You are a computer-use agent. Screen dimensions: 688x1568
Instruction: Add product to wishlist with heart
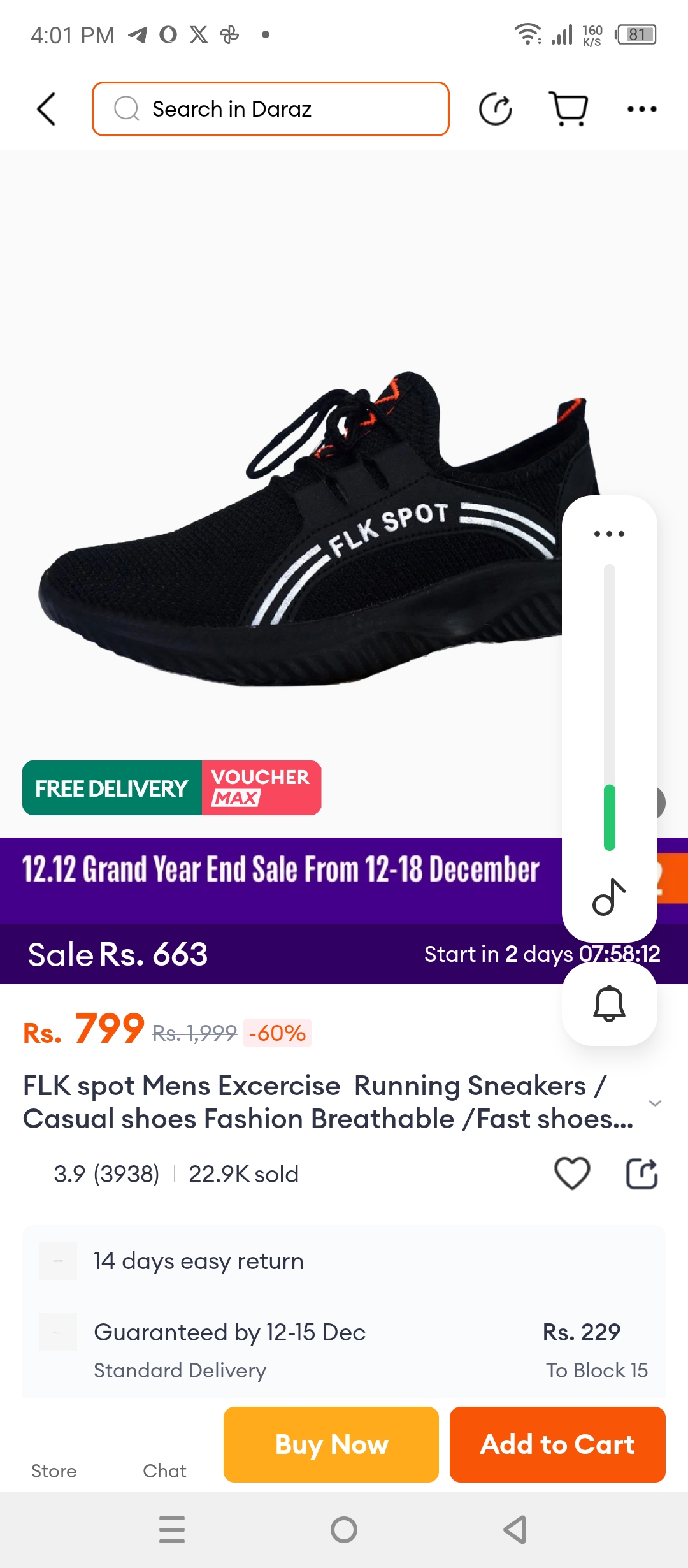(x=572, y=1173)
